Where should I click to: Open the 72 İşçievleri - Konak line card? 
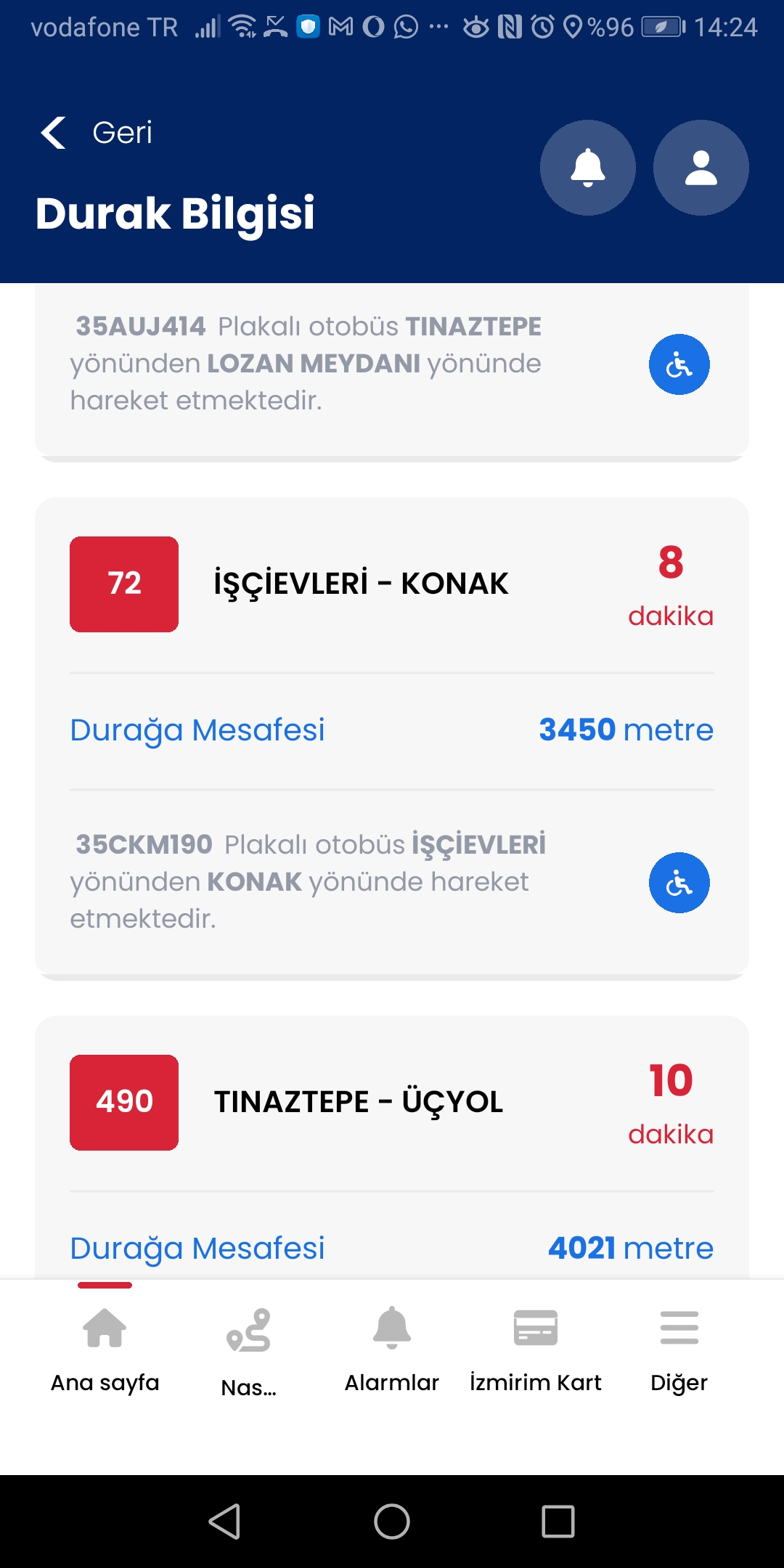(x=361, y=584)
